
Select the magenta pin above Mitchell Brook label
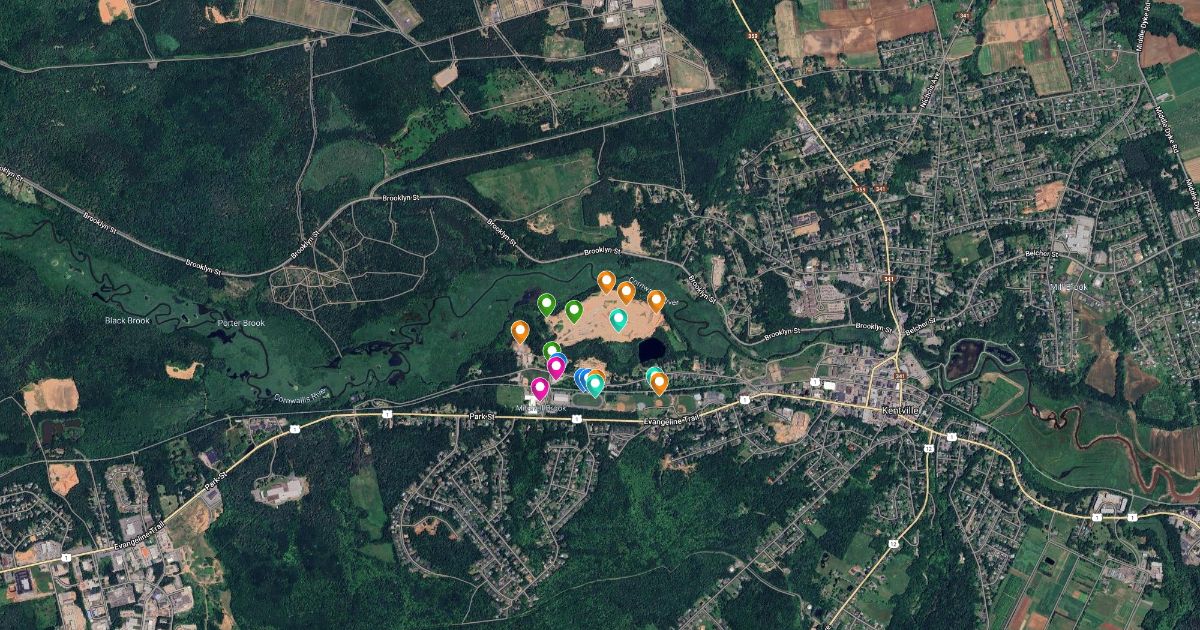coord(540,388)
